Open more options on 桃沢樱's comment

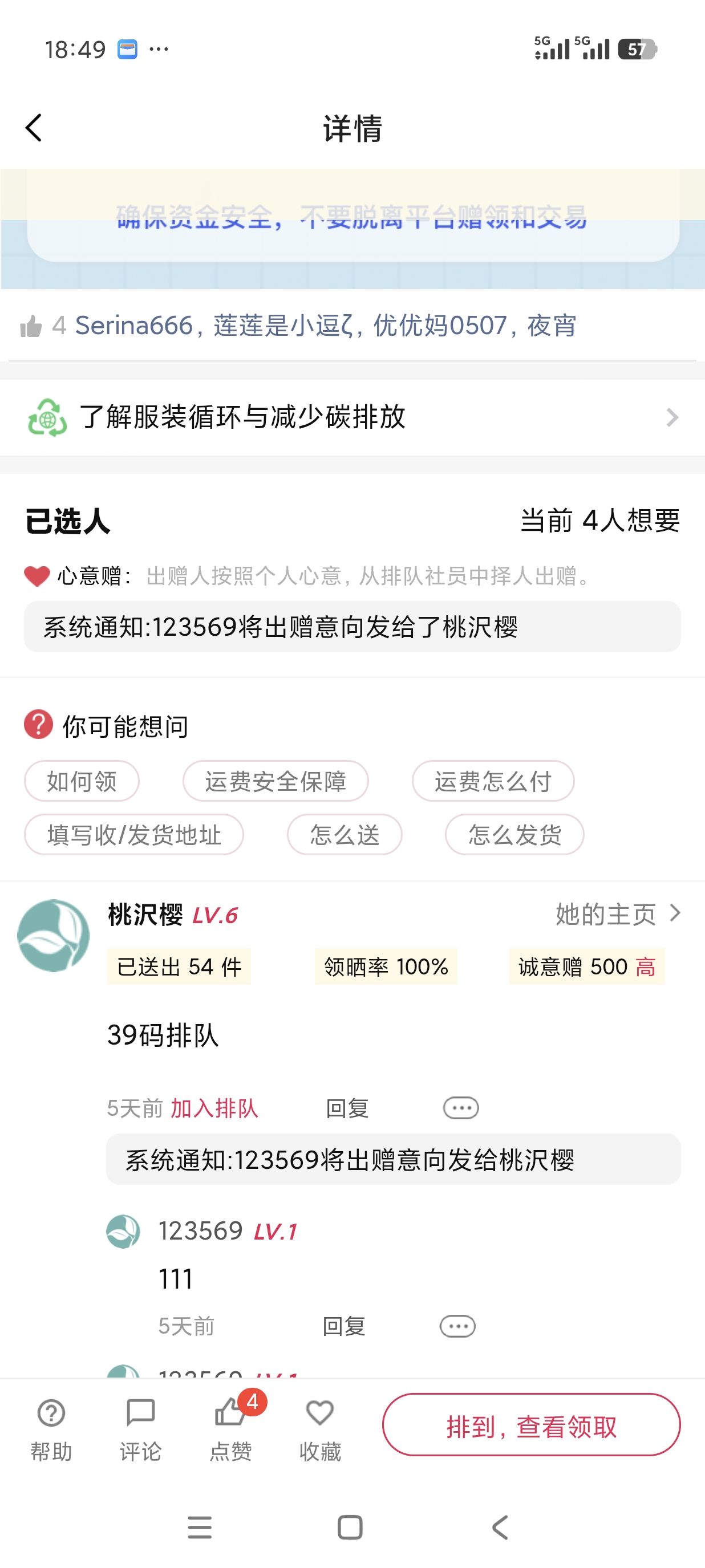(x=461, y=1108)
